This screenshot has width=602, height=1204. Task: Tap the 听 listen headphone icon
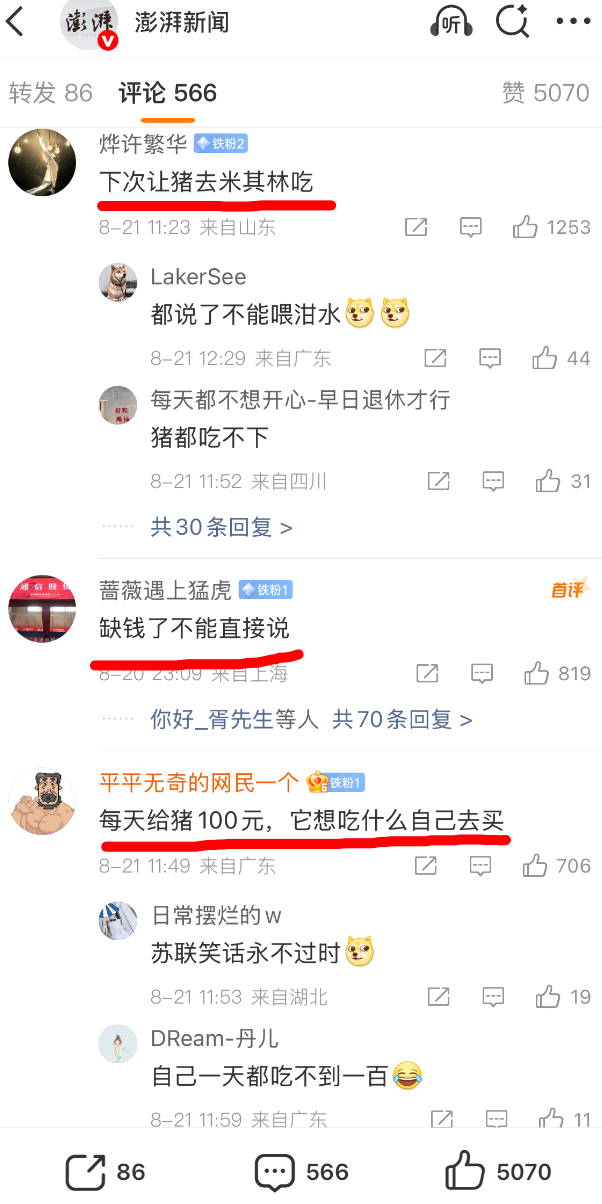(x=451, y=22)
